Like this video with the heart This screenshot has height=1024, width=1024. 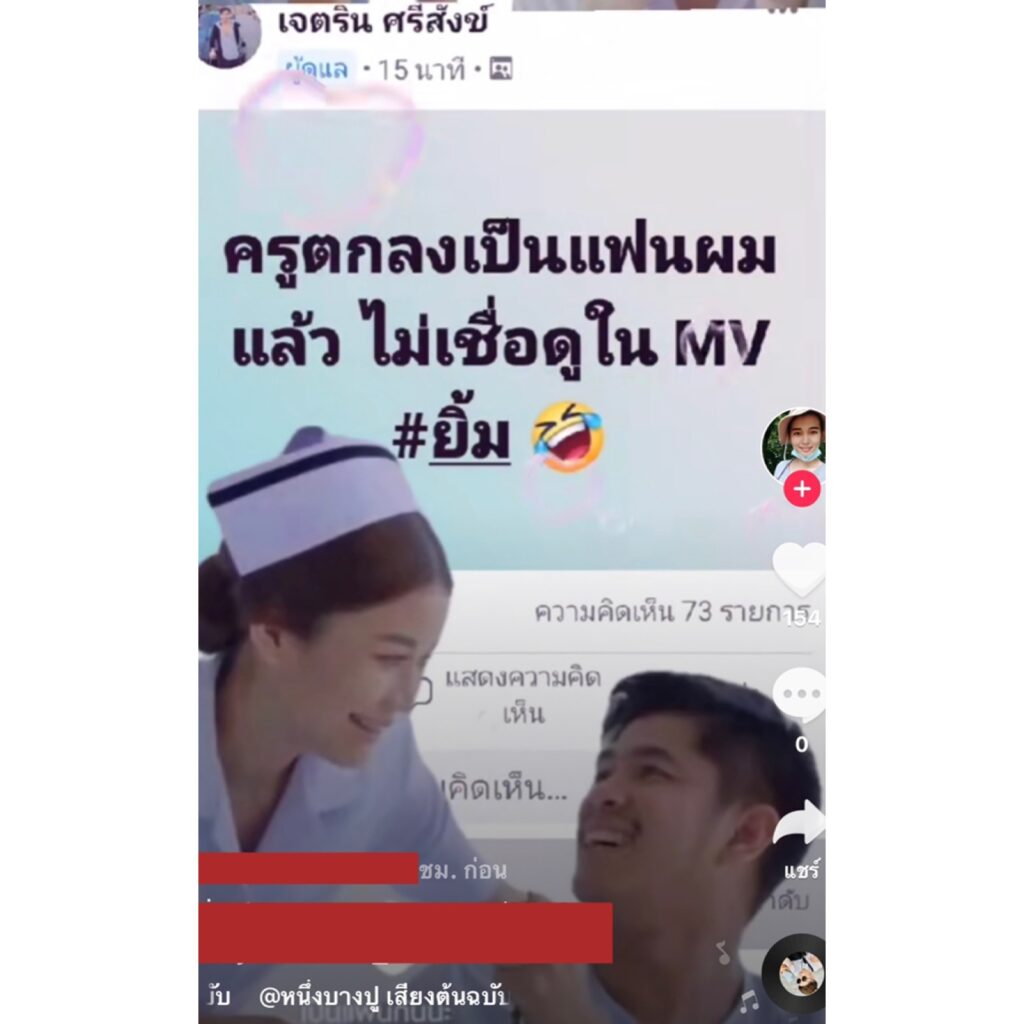pos(801,570)
